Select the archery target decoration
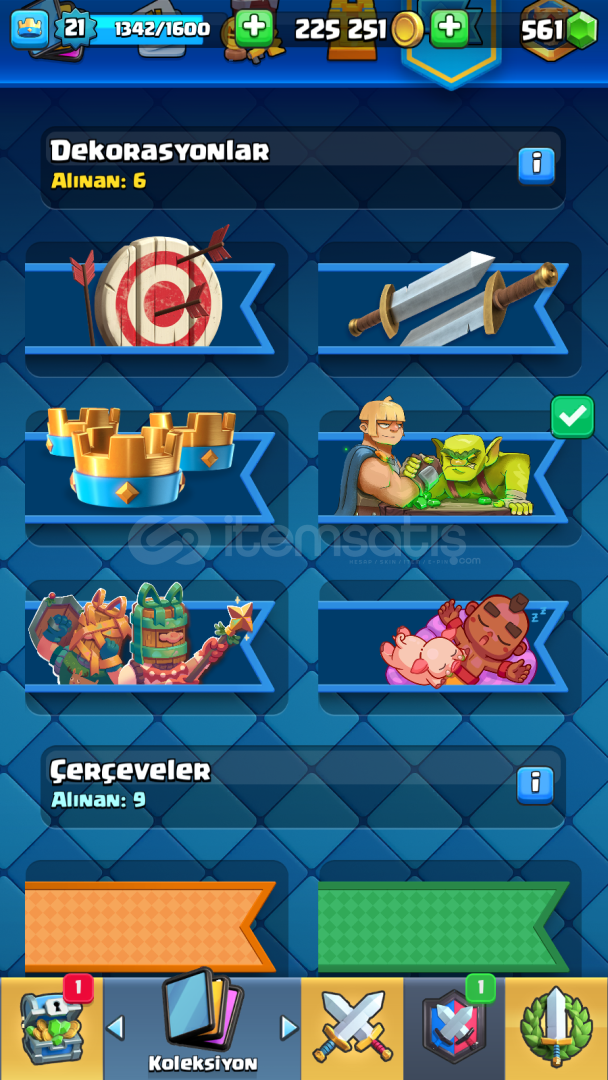Image resolution: width=608 pixels, height=1080 pixels. point(156,309)
